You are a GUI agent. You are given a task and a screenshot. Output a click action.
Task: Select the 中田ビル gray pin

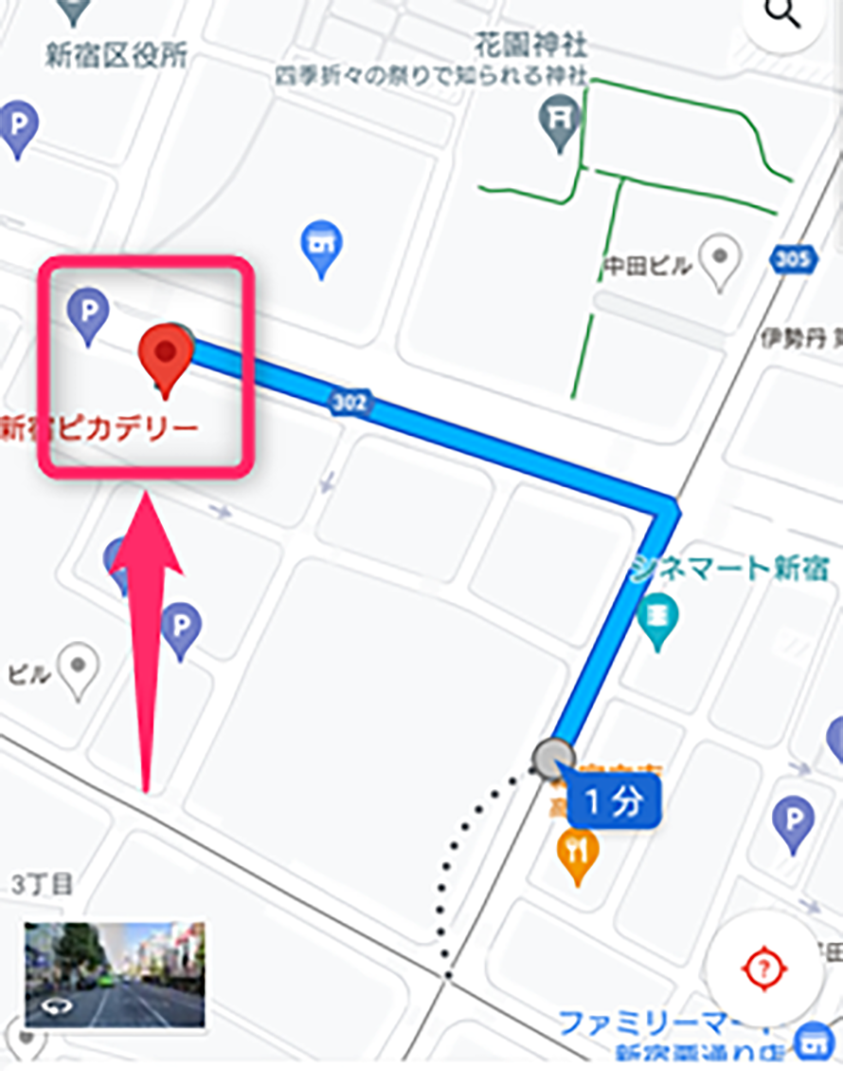point(719,260)
